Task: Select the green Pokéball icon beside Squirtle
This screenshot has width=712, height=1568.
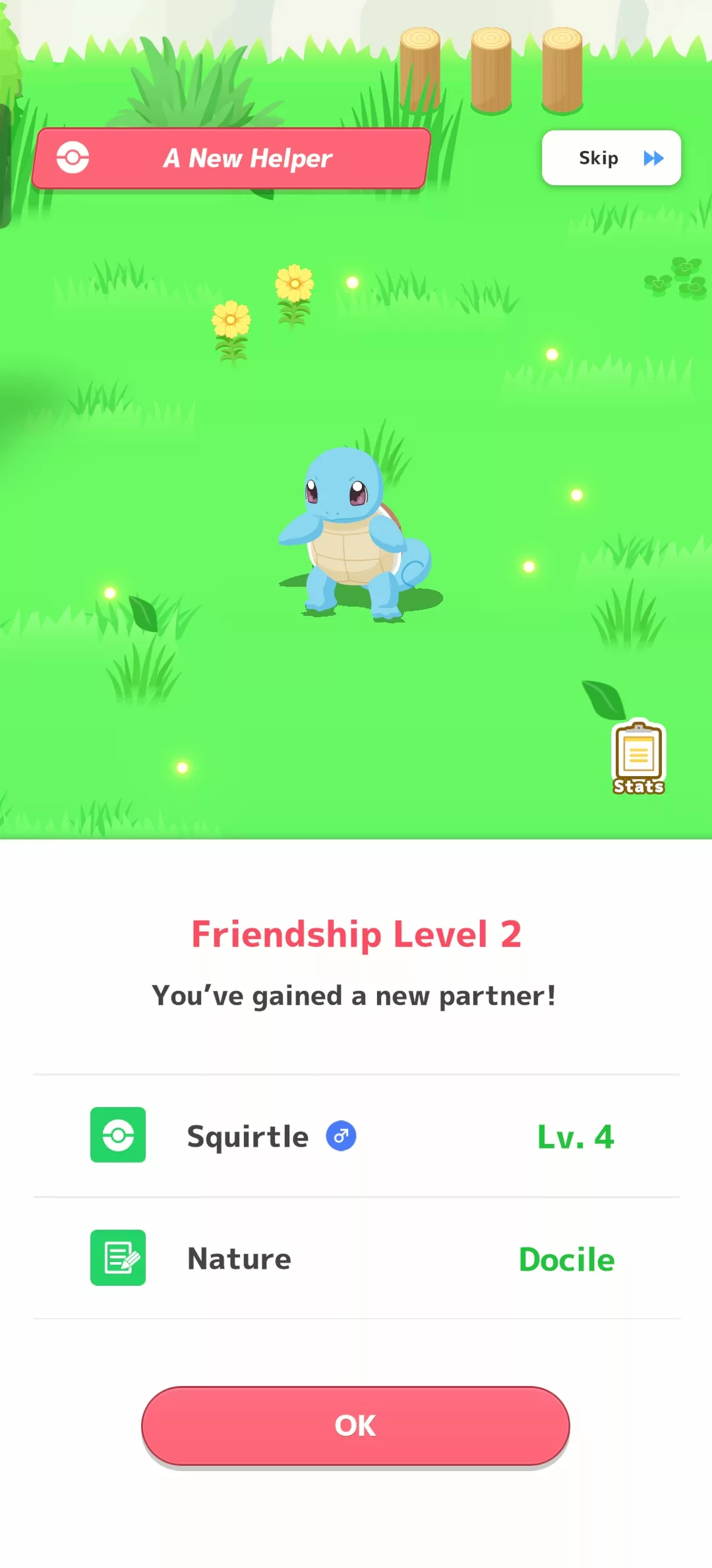Action: point(117,1135)
